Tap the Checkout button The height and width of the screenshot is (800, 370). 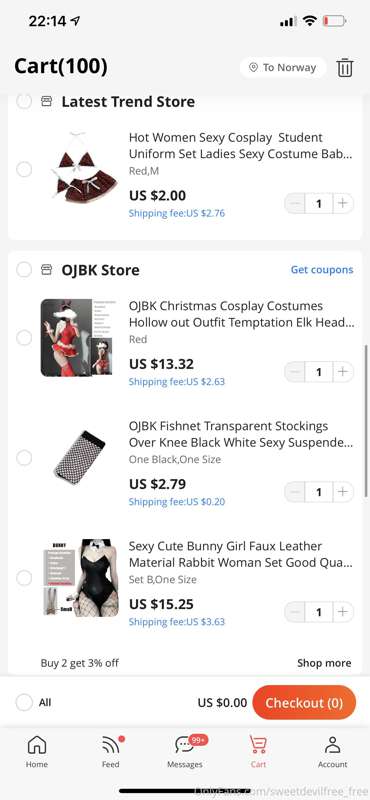tap(304, 703)
